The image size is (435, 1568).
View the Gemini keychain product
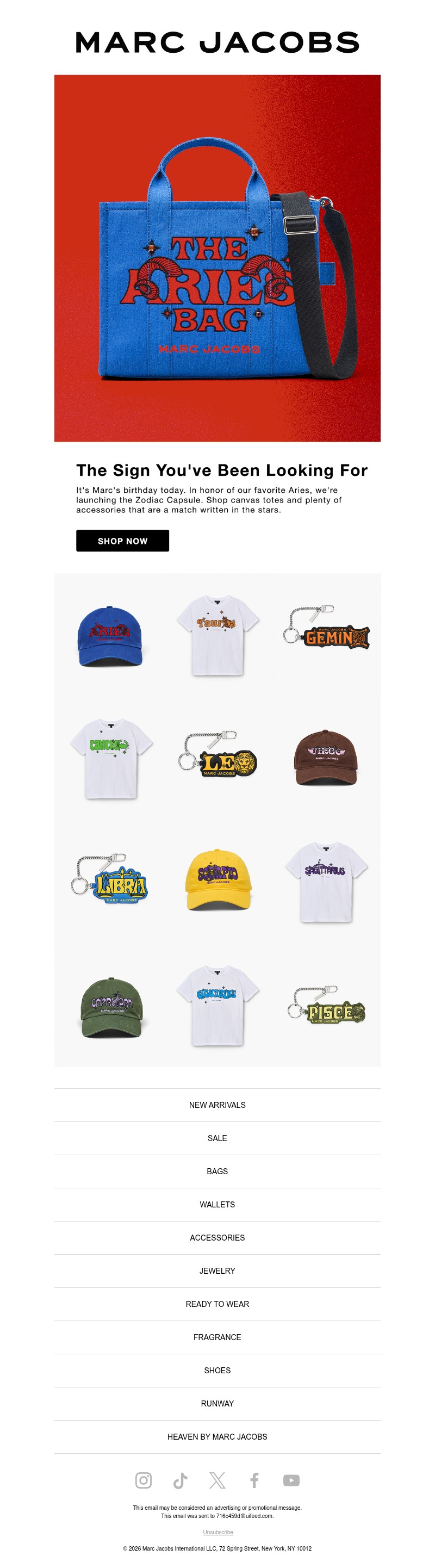click(327, 633)
